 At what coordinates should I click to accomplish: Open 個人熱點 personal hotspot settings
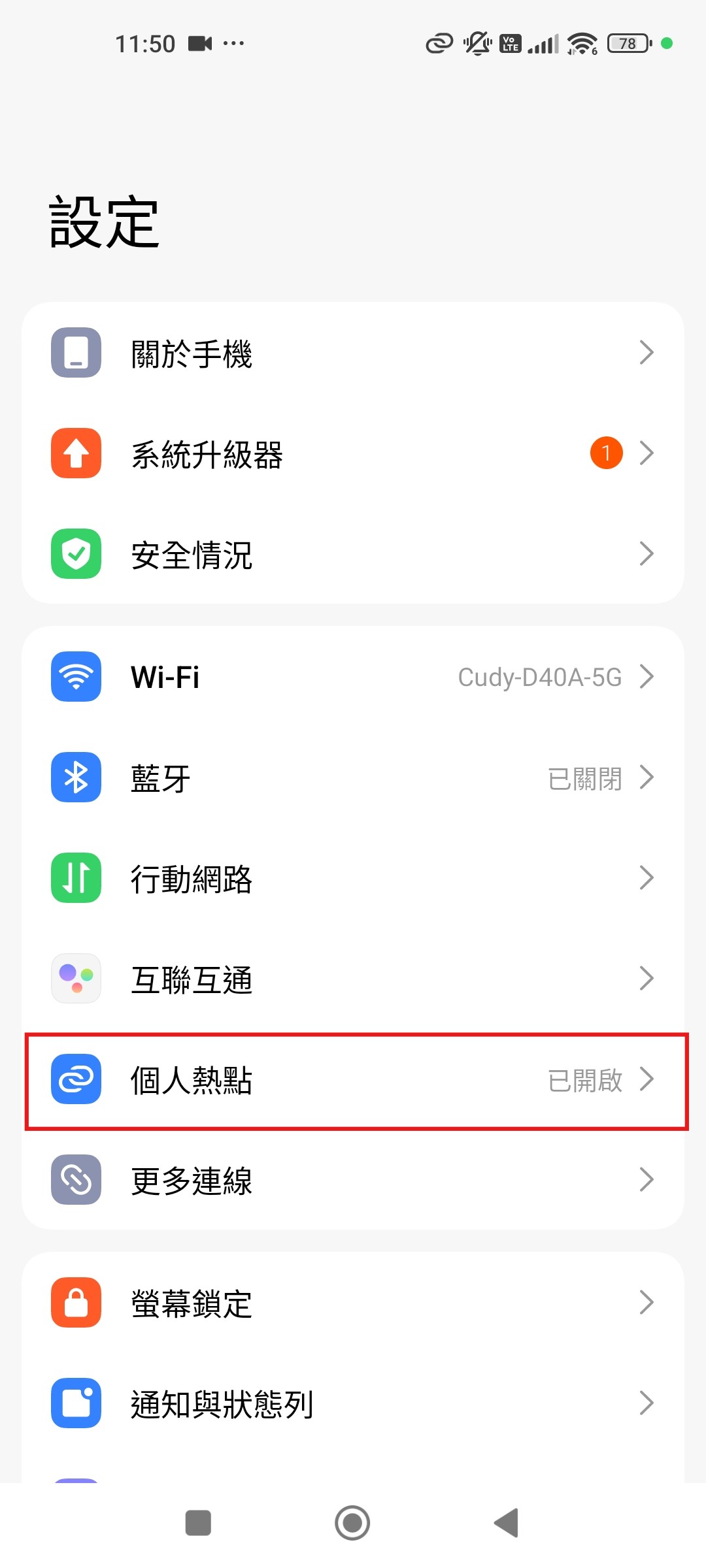coord(353,1079)
